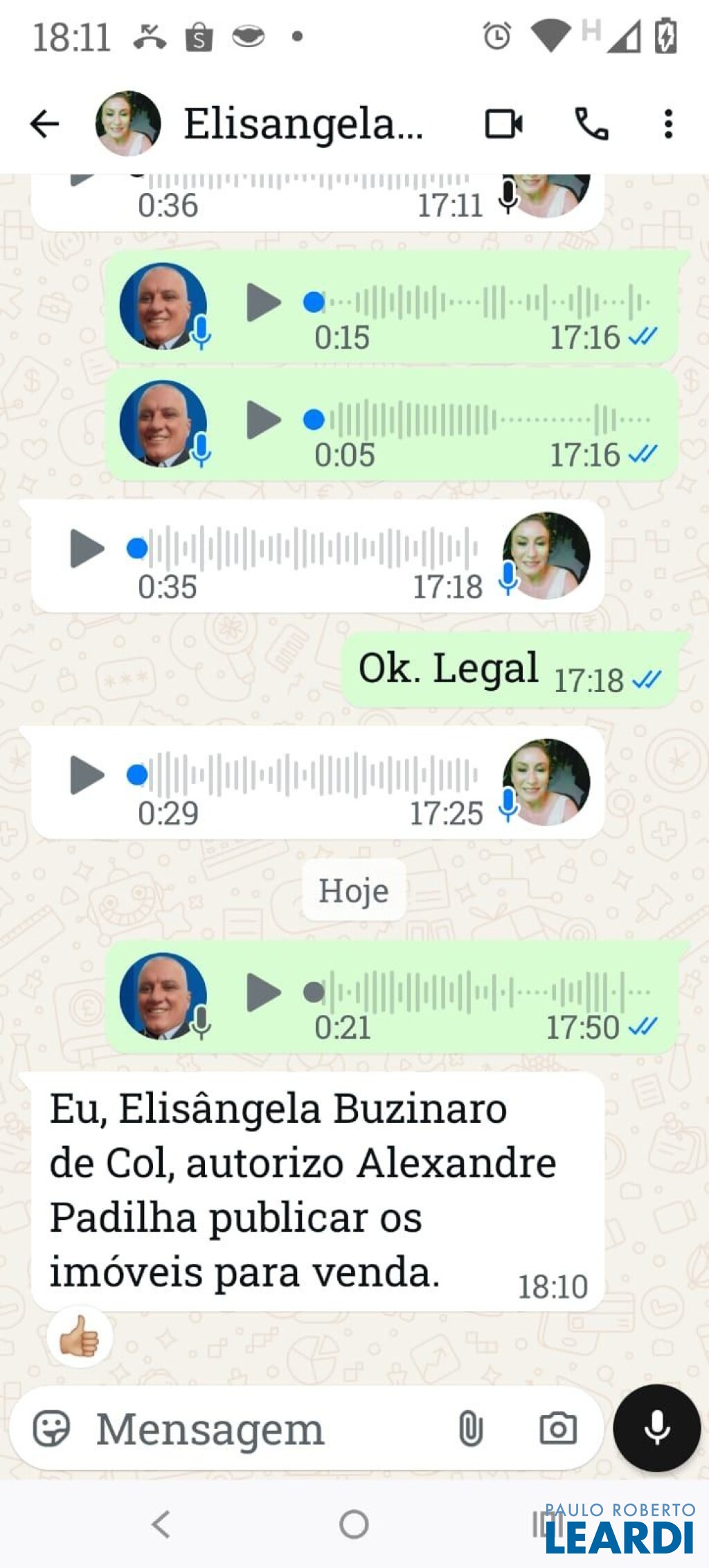Tap the system back button

point(161,1524)
